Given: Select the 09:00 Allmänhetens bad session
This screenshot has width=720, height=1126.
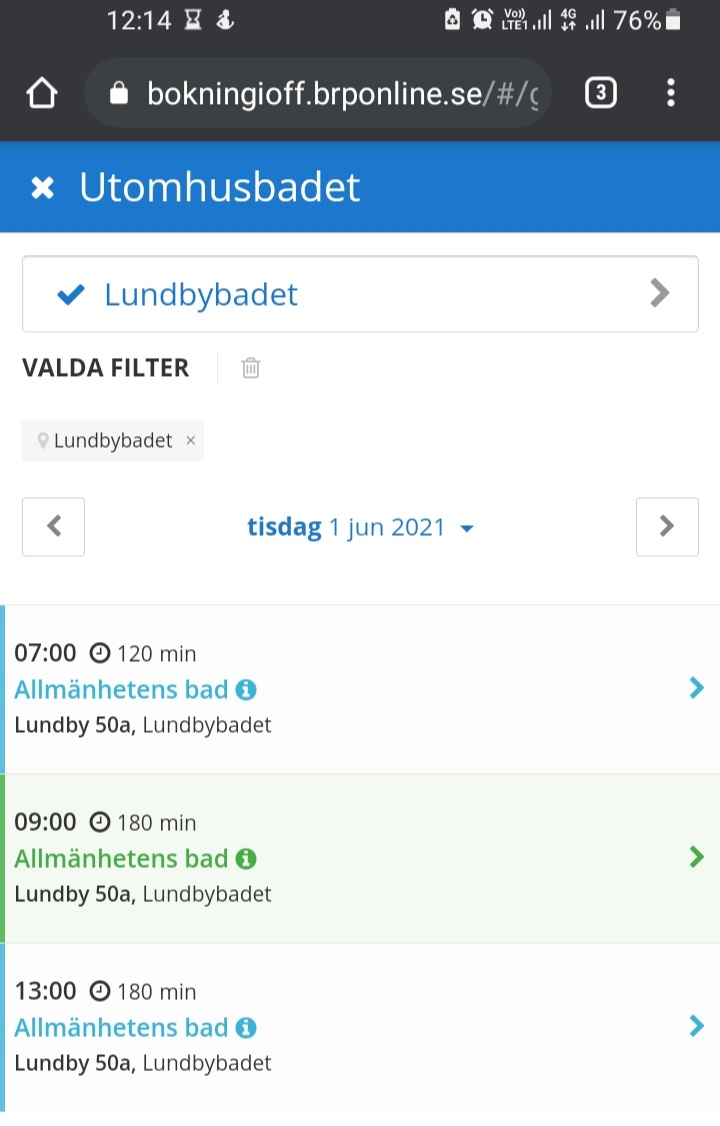Looking at the screenshot, I should click(x=360, y=858).
